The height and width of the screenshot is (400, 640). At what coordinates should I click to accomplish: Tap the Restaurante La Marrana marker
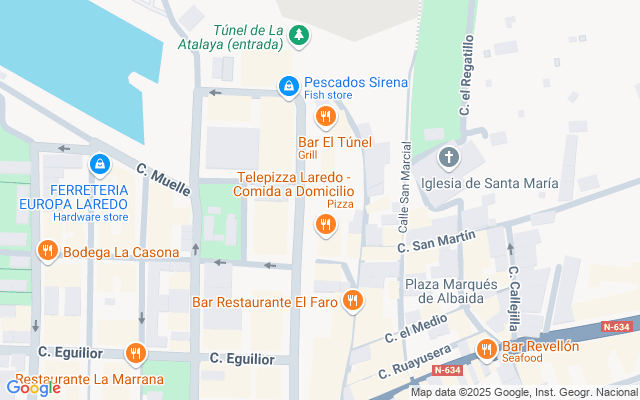136,353
